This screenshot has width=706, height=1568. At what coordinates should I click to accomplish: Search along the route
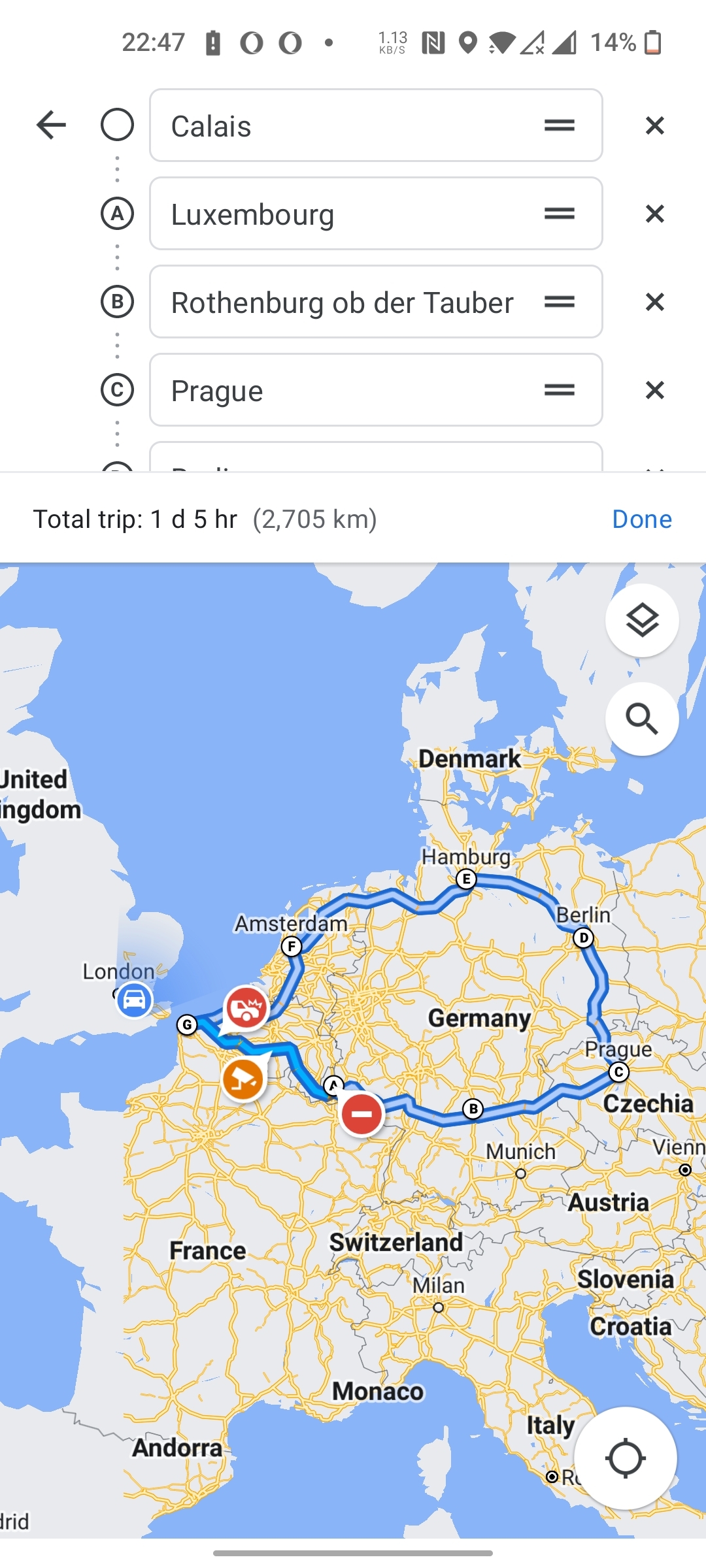point(642,719)
